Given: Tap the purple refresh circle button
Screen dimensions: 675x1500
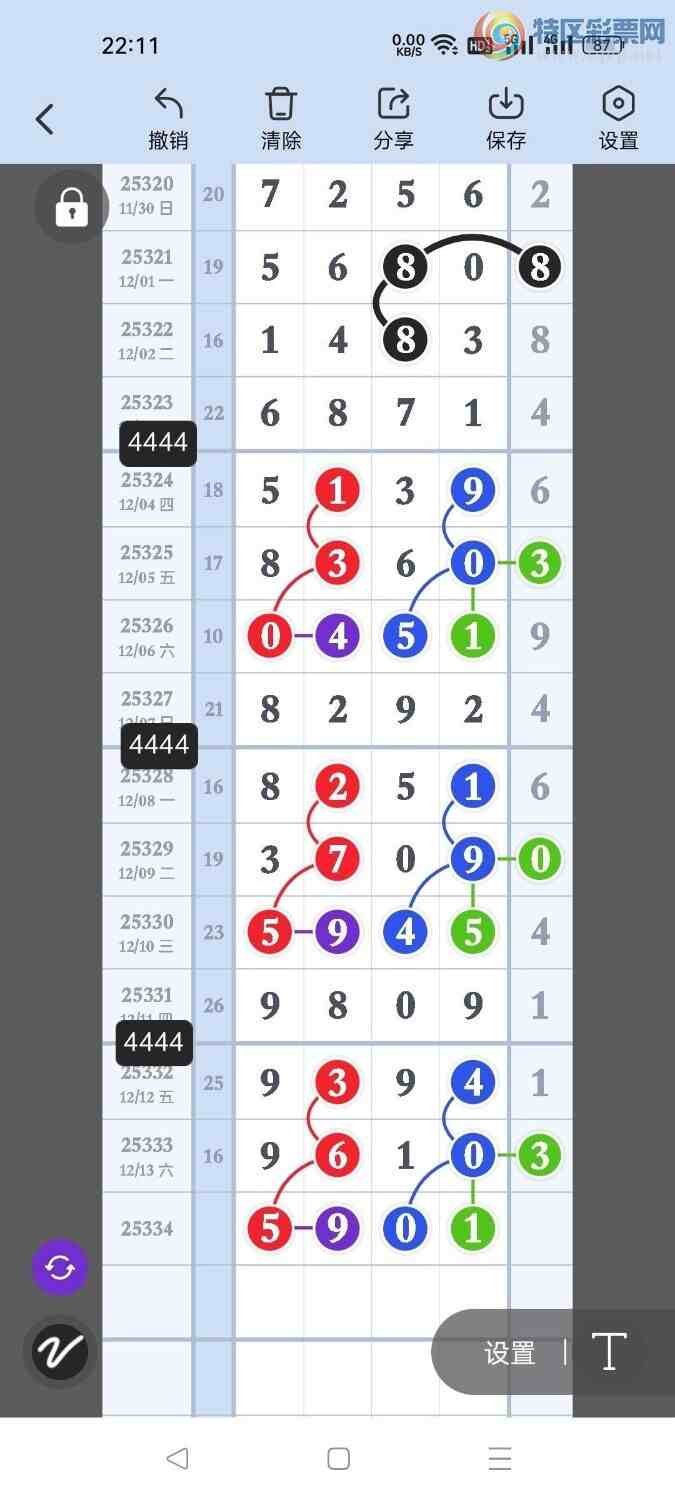Looking at the screenshot, I should click(60, 1268).
